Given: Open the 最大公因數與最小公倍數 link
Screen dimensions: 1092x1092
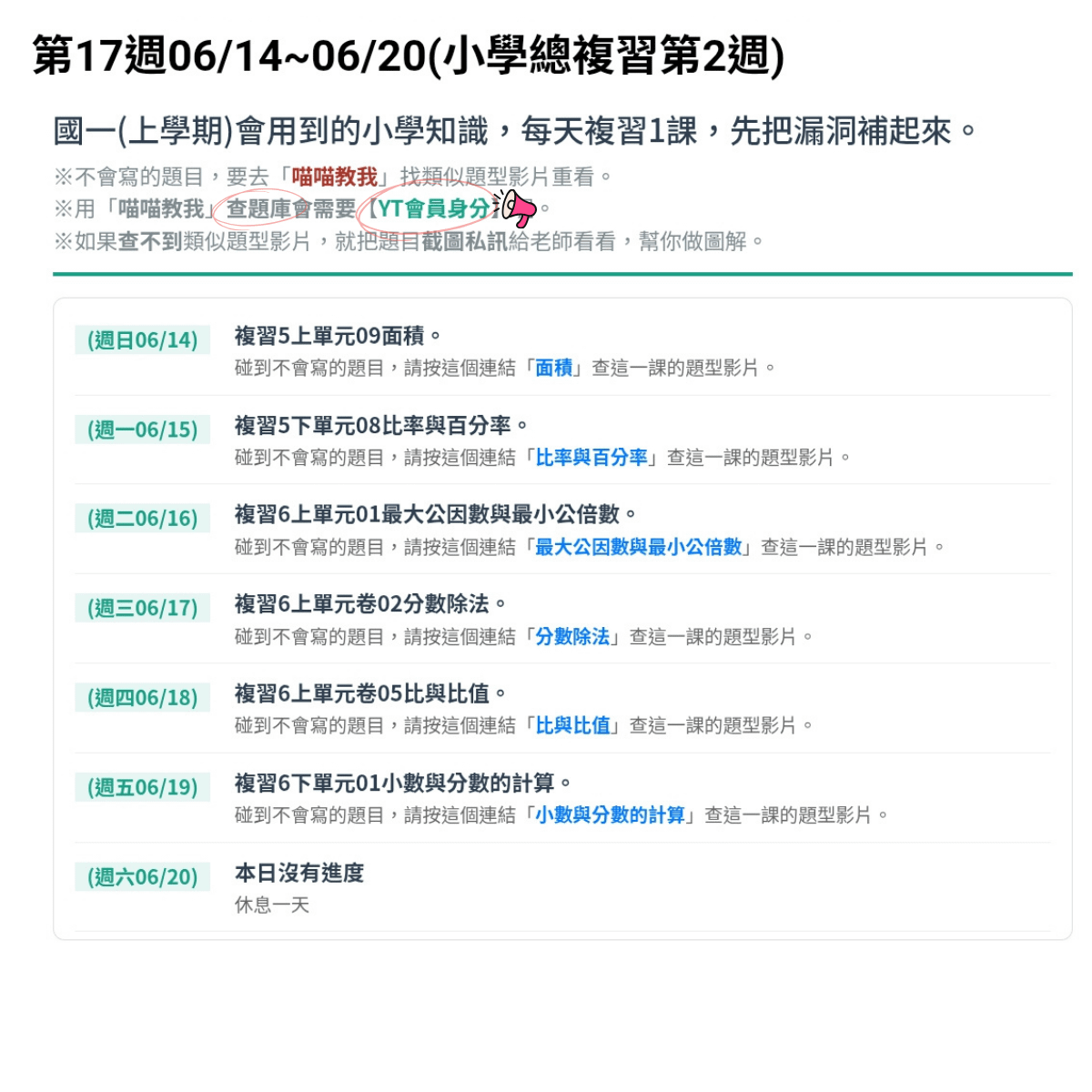Looking at the screenshot, I should [638, 547].
